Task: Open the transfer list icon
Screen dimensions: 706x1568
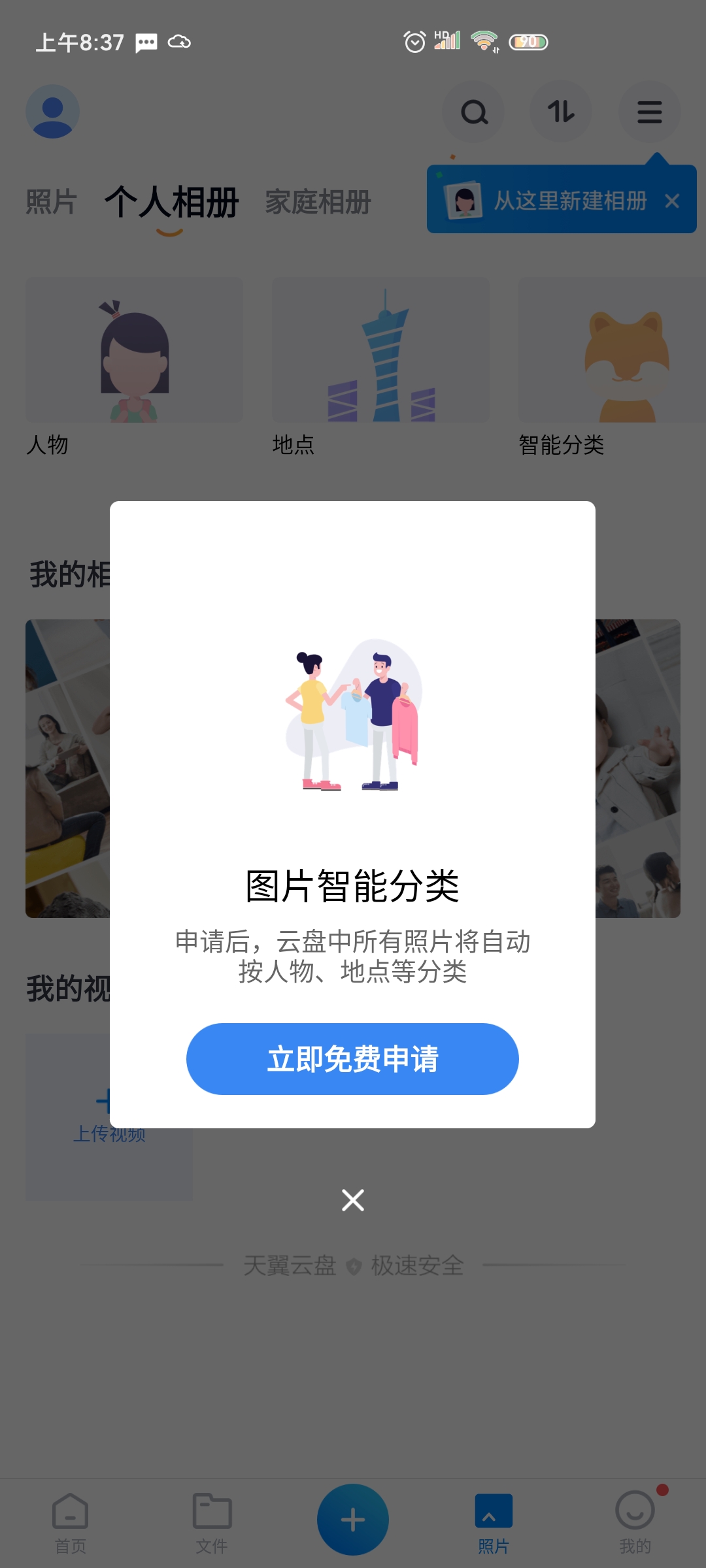Action: click(x=561, y=112)
